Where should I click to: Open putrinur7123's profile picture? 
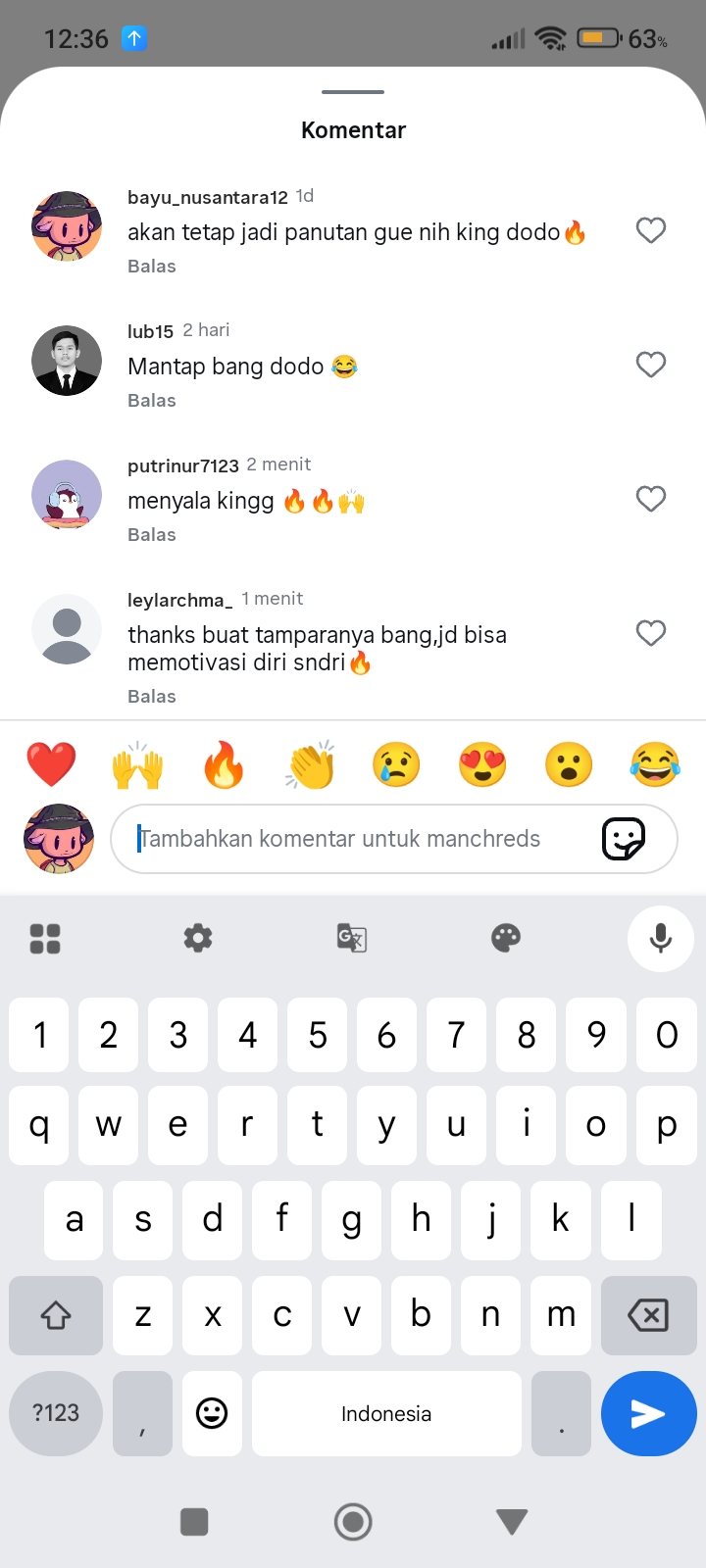click(x=67, y=495)
